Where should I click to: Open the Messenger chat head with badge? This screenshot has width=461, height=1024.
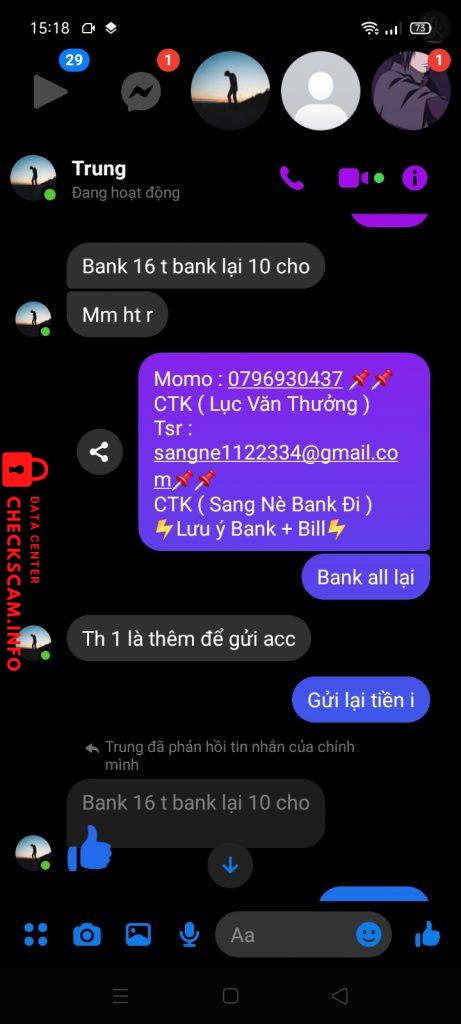[x=141, y=91]
